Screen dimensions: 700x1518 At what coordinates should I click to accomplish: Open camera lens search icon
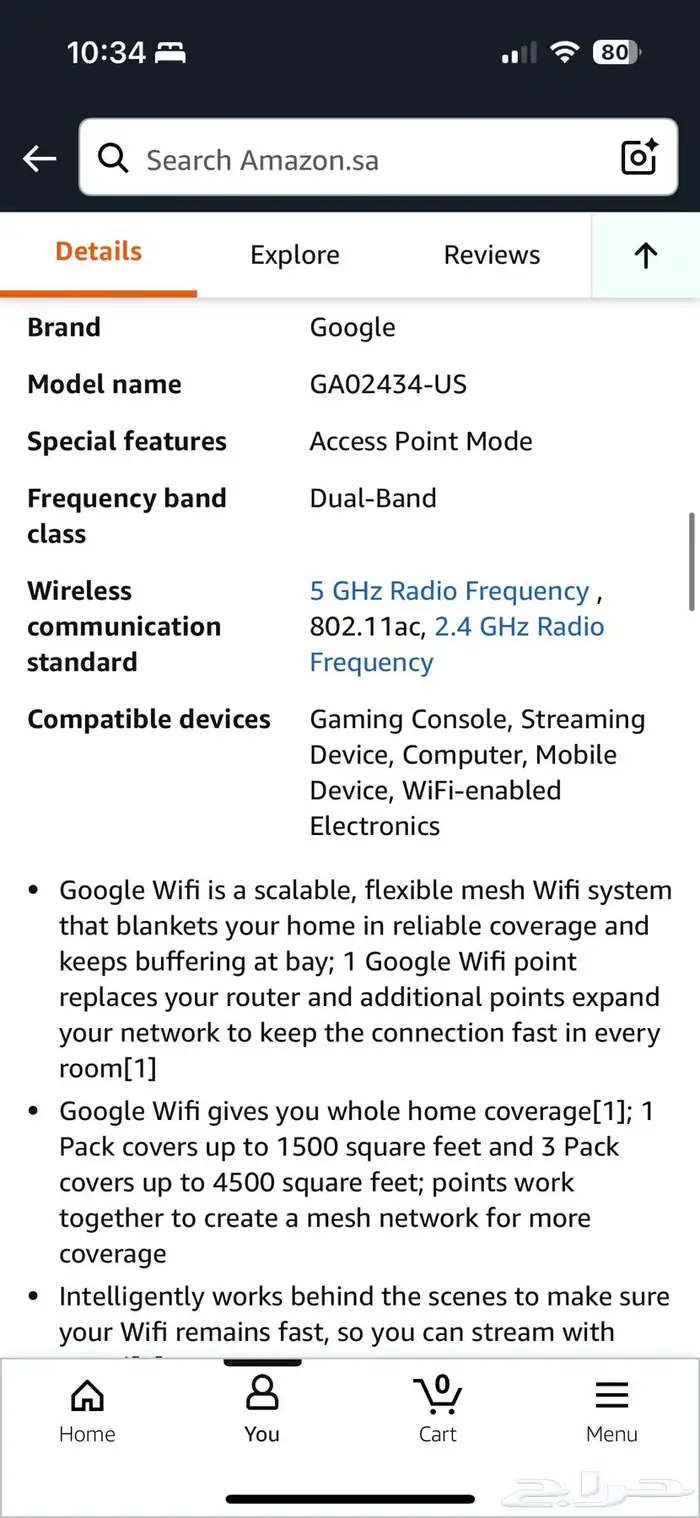pos(639,158)
